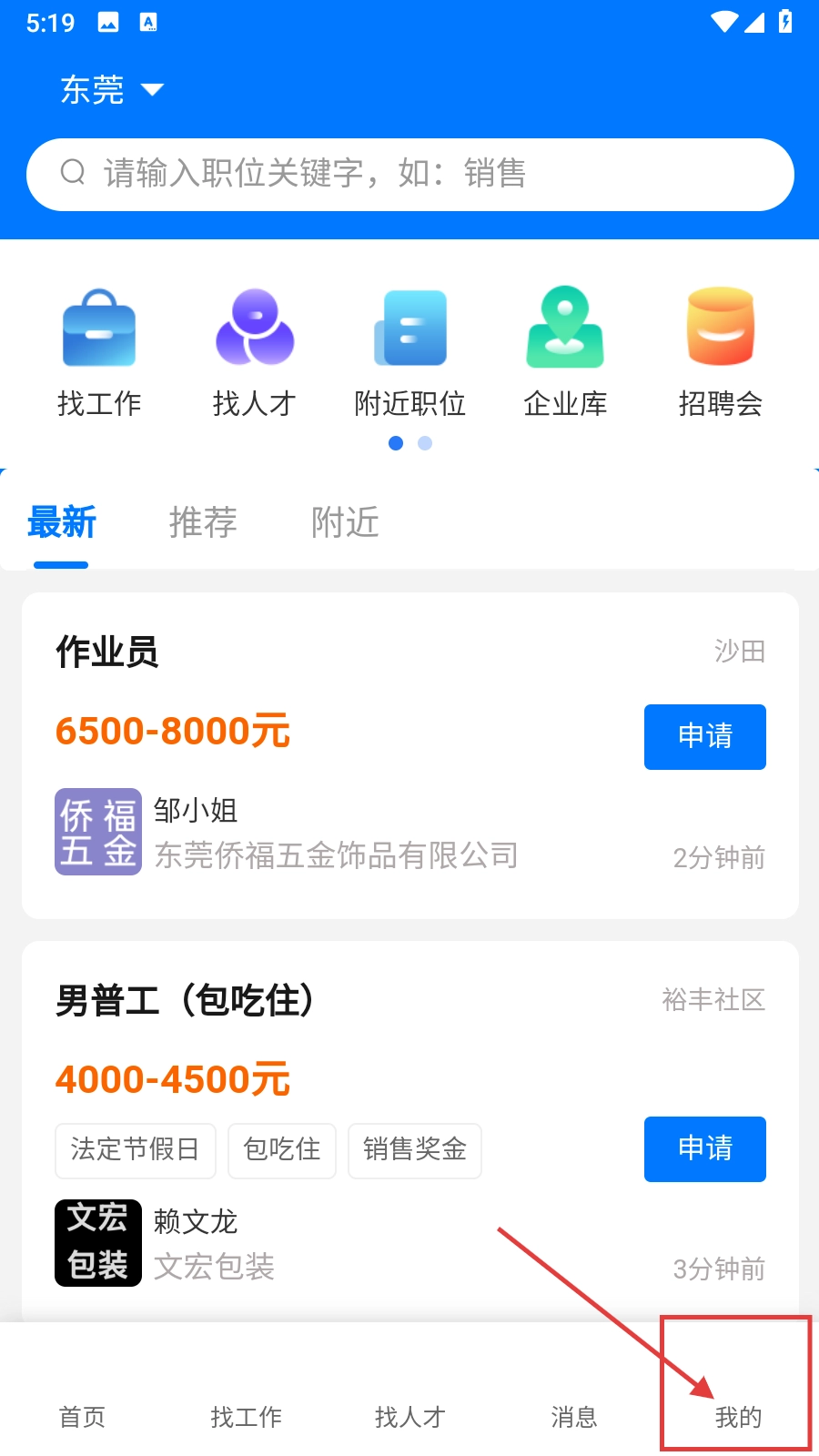Switch to the 最新 tab
Screen dimensions: 819x1456
(x=62, y=523)
